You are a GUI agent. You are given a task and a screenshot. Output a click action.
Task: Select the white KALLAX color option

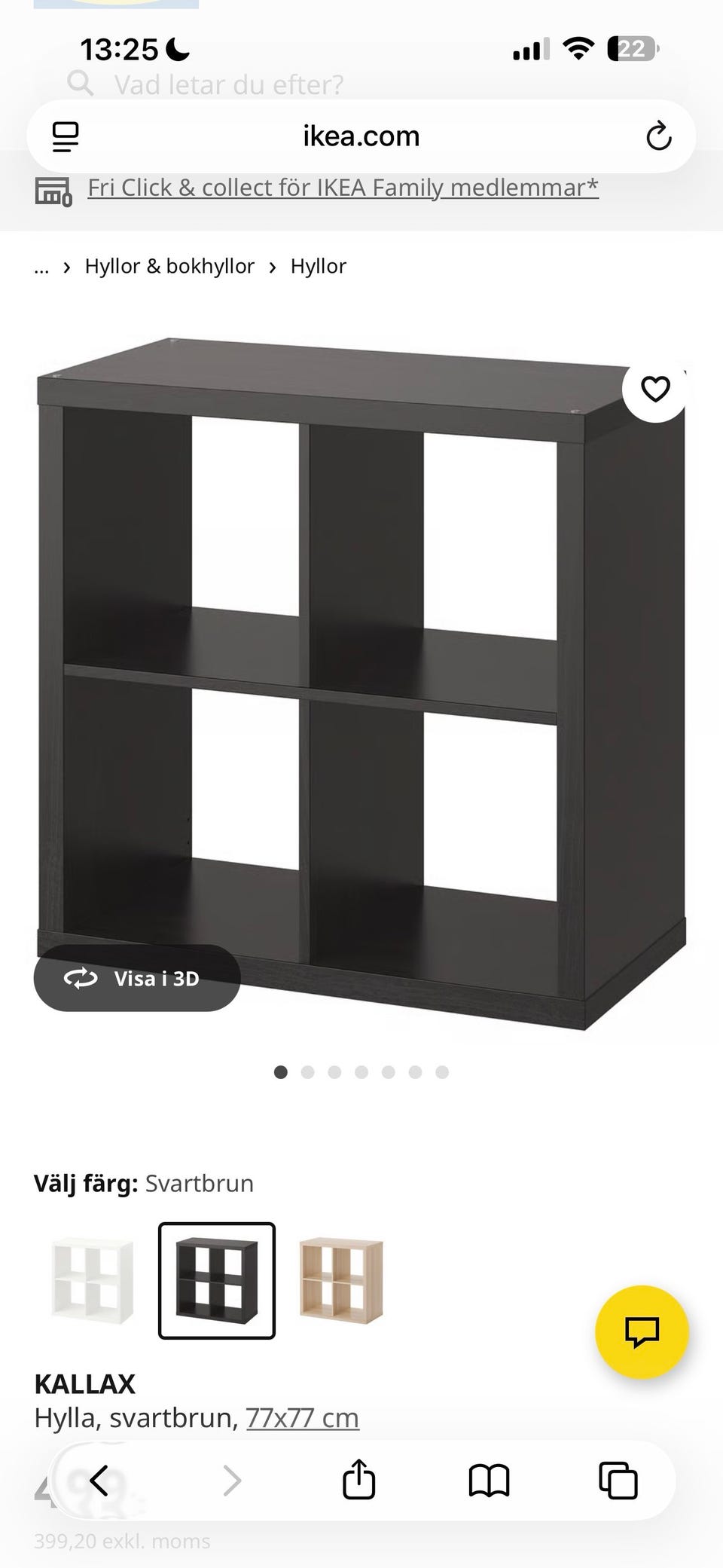click(x=93, y=1281)
